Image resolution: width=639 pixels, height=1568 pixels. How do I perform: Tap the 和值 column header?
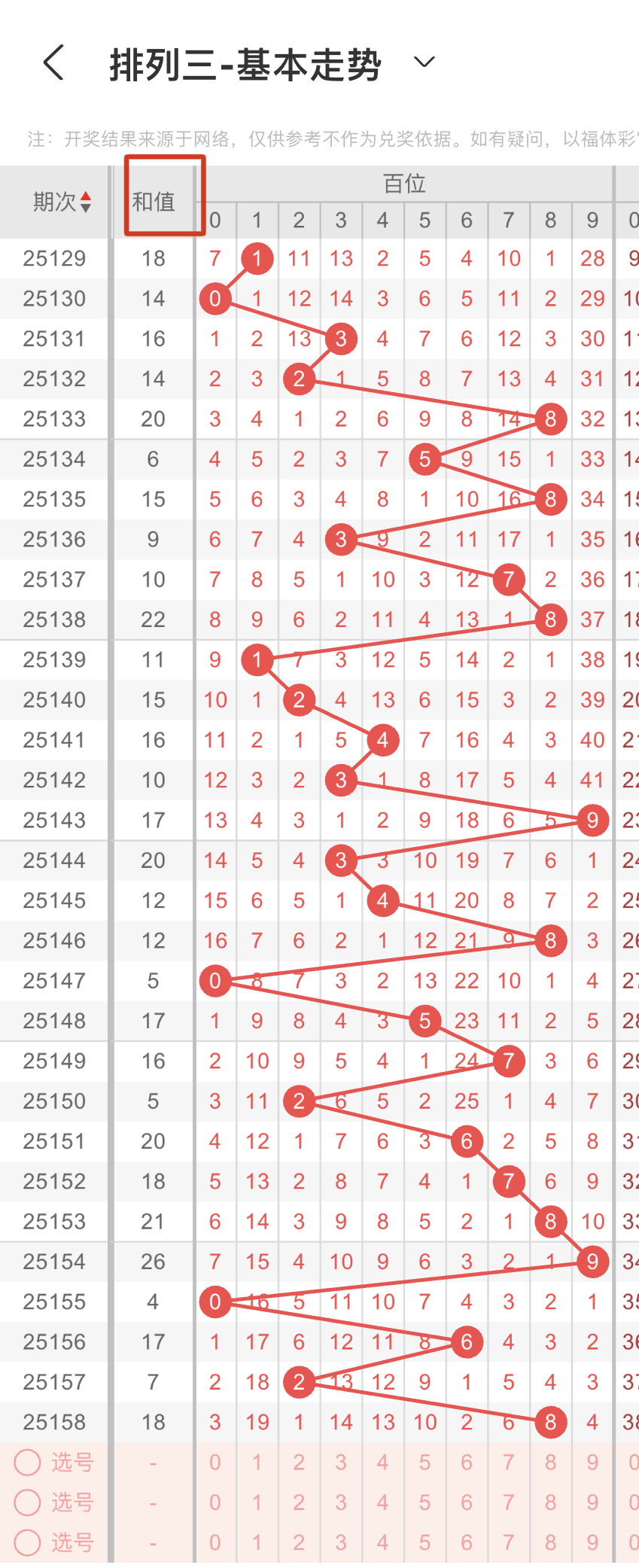pos(154,202)
